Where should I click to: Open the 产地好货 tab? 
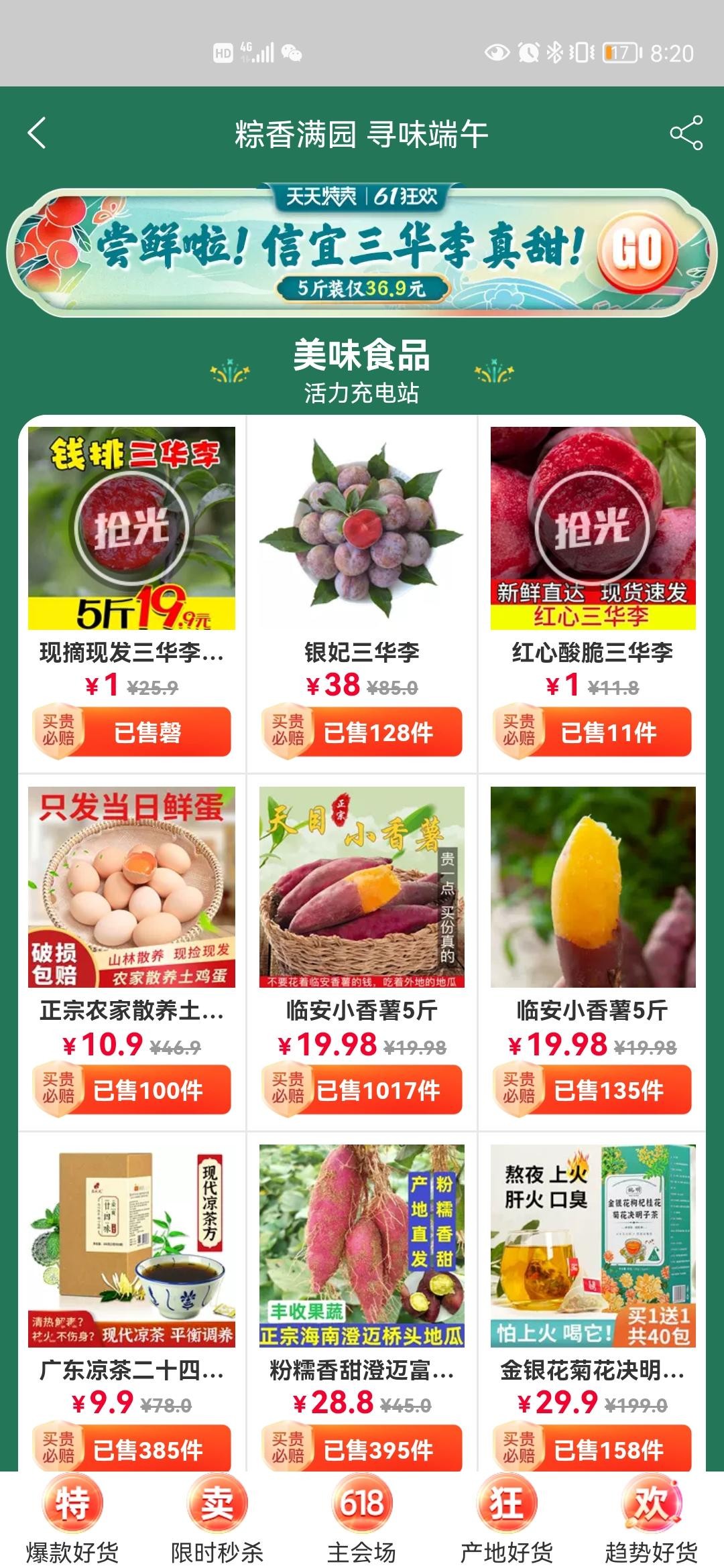click(x=506, y=1521)
